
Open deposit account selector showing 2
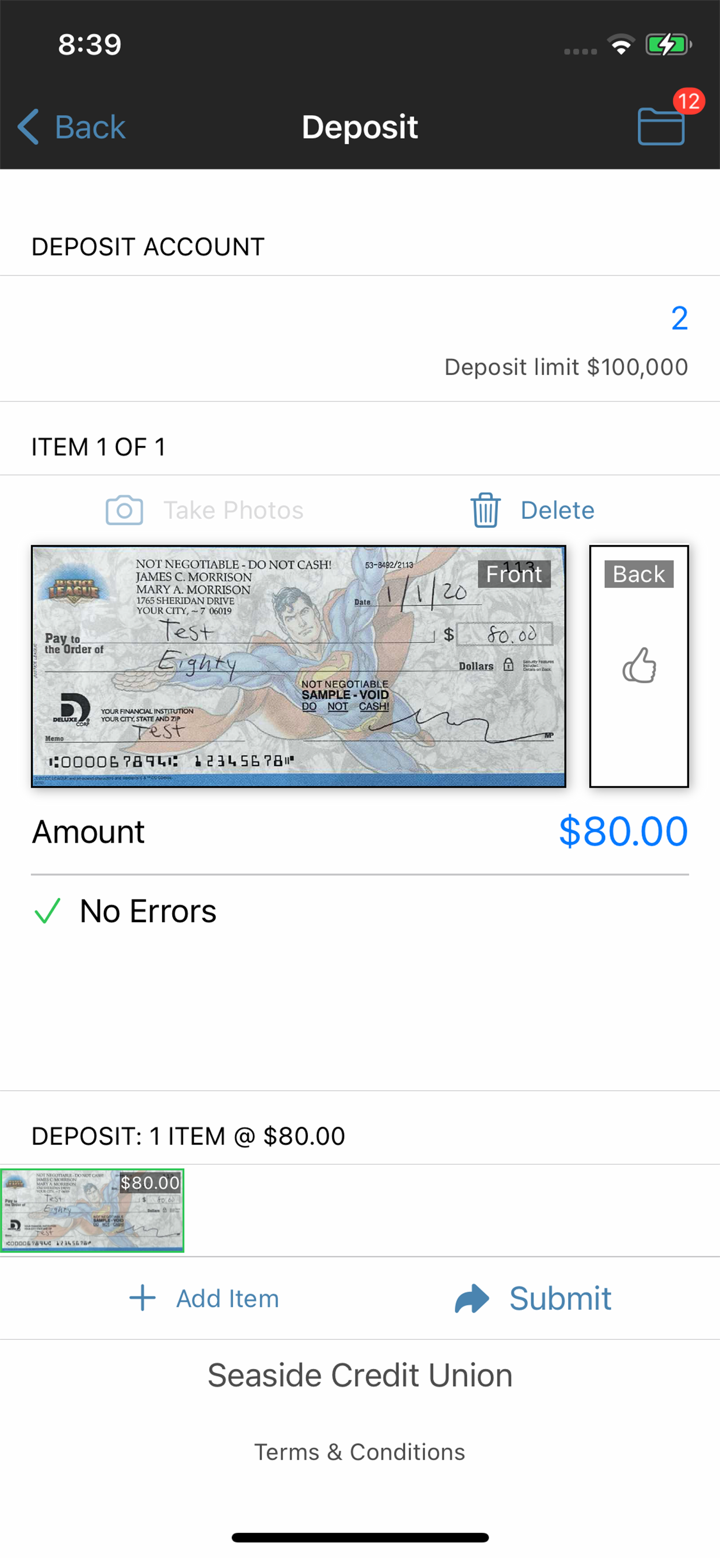tap(679, 318)
